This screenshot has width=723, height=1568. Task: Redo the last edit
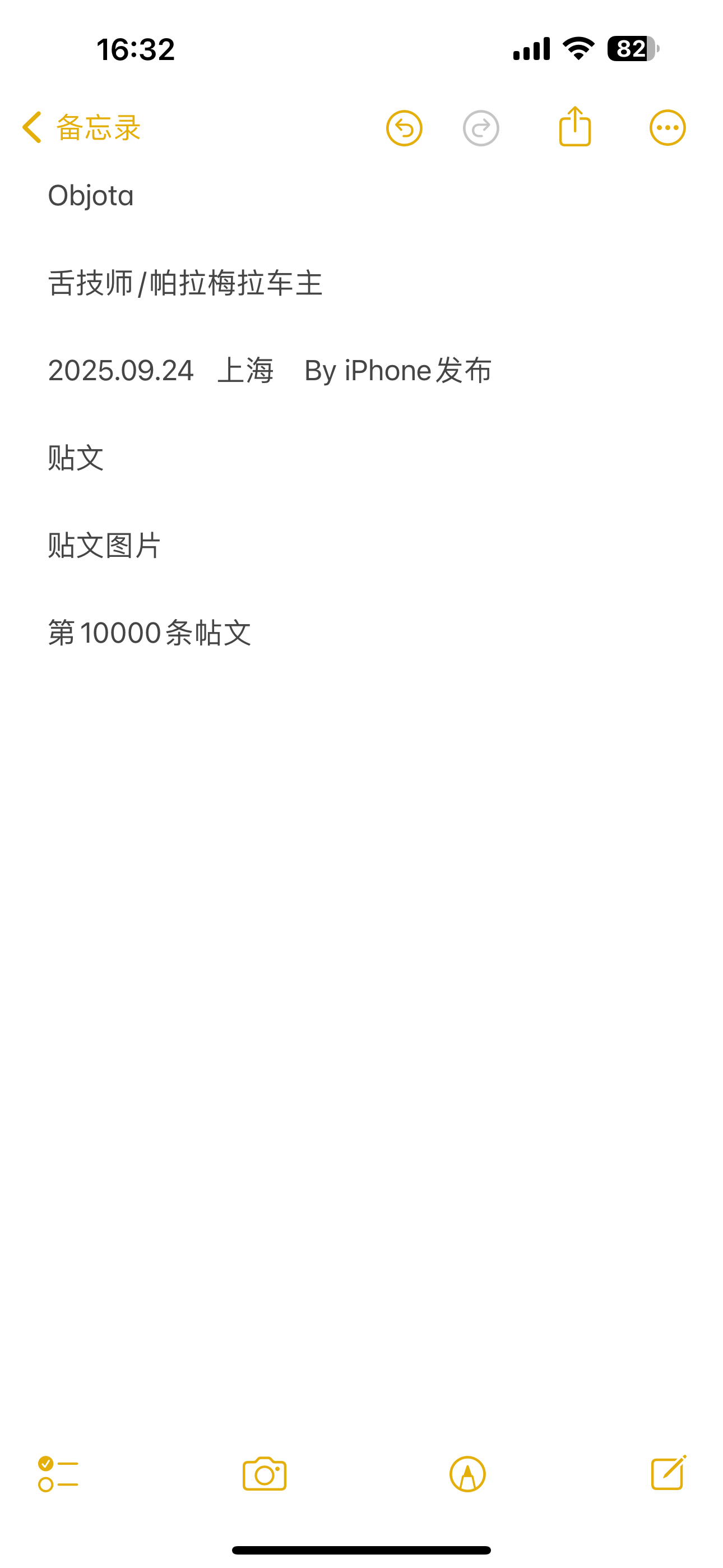[481, 128]
